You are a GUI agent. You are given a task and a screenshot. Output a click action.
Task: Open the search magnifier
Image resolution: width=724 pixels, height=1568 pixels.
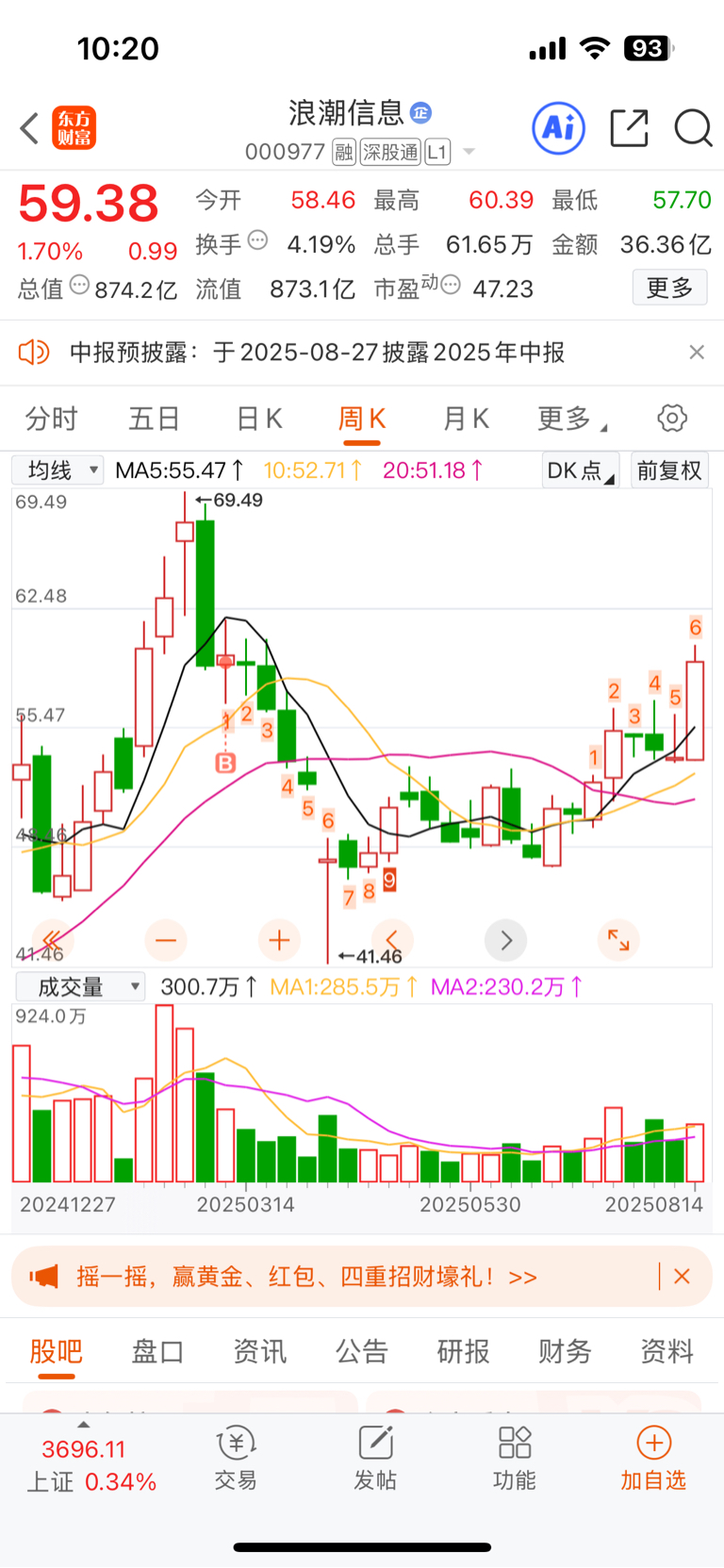click(693, 128)
